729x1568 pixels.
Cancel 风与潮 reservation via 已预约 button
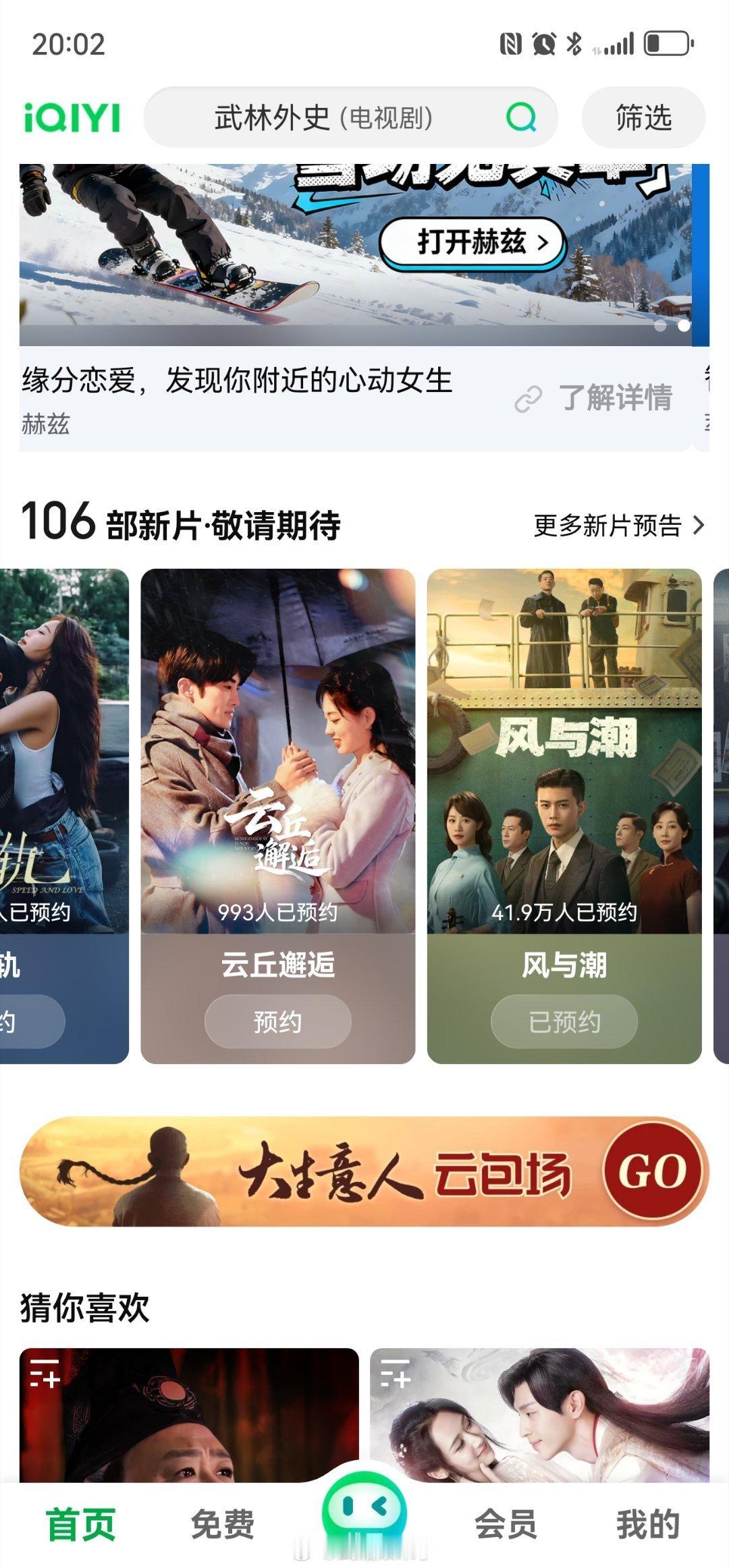click(x=564, y=1021)
